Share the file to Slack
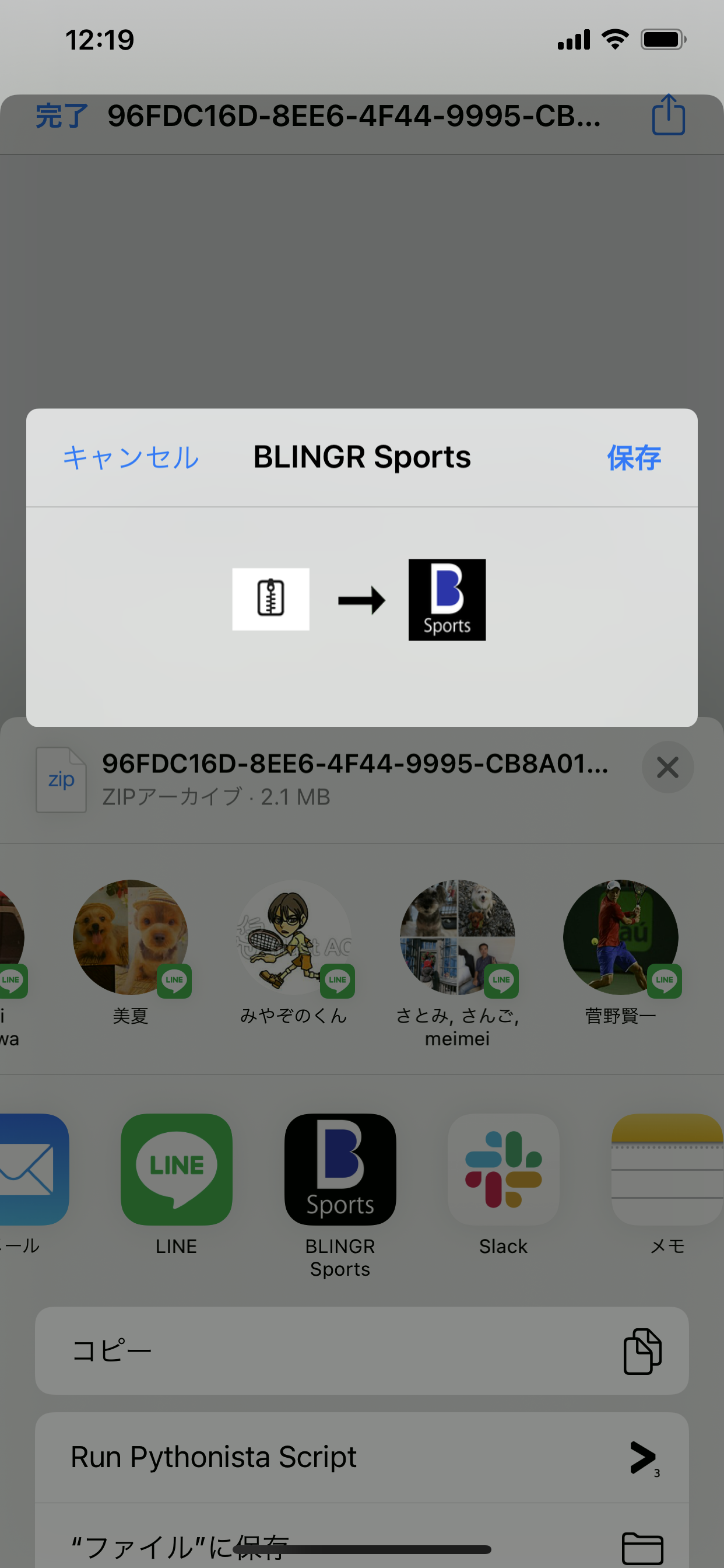The image size is (724, 1568). (x=503, y=1170)
